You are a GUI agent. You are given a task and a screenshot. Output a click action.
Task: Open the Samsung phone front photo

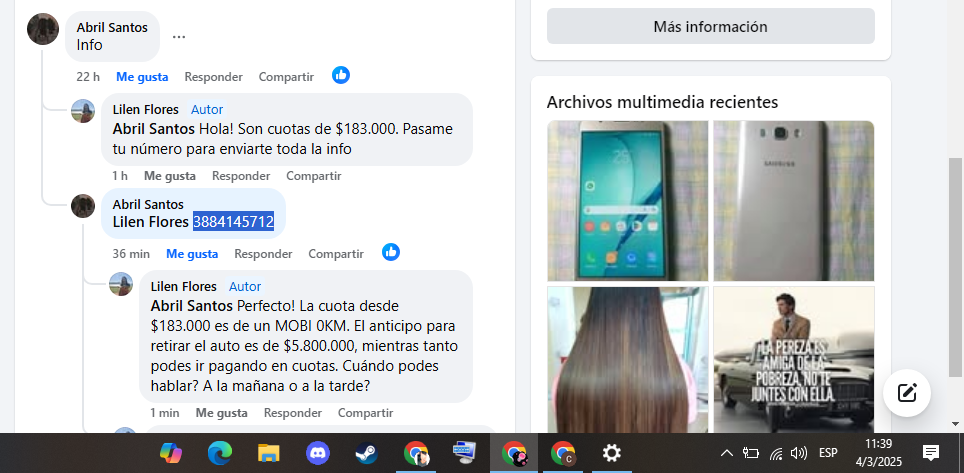click(627, 200)
